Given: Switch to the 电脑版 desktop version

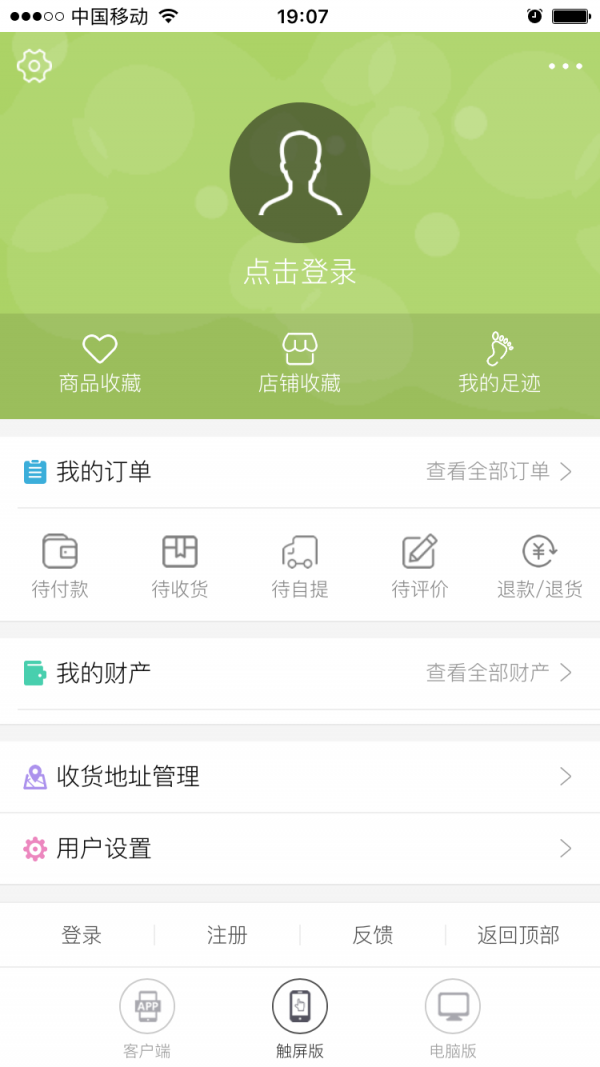Looking at the screenshot, I should coord(453,1018).
